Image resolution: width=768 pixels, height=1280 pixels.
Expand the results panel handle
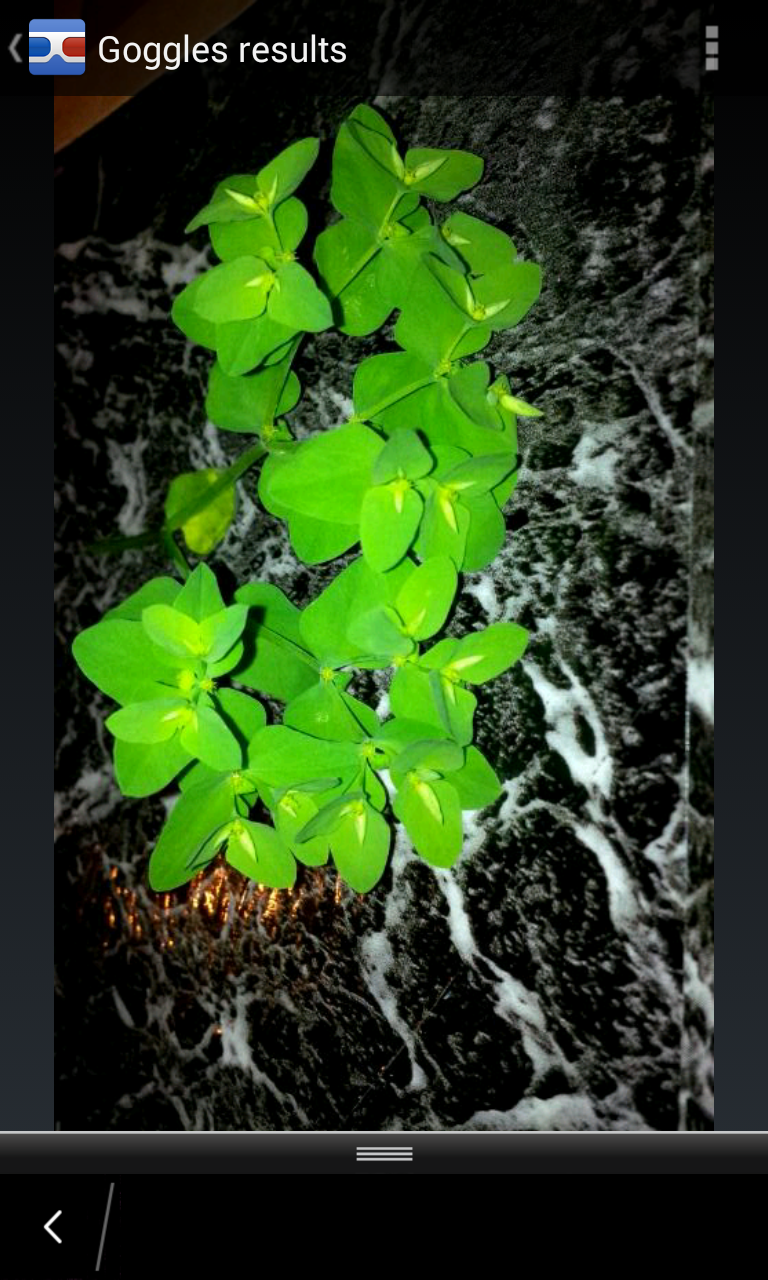pyautogui.click(x=384, y=1153)
